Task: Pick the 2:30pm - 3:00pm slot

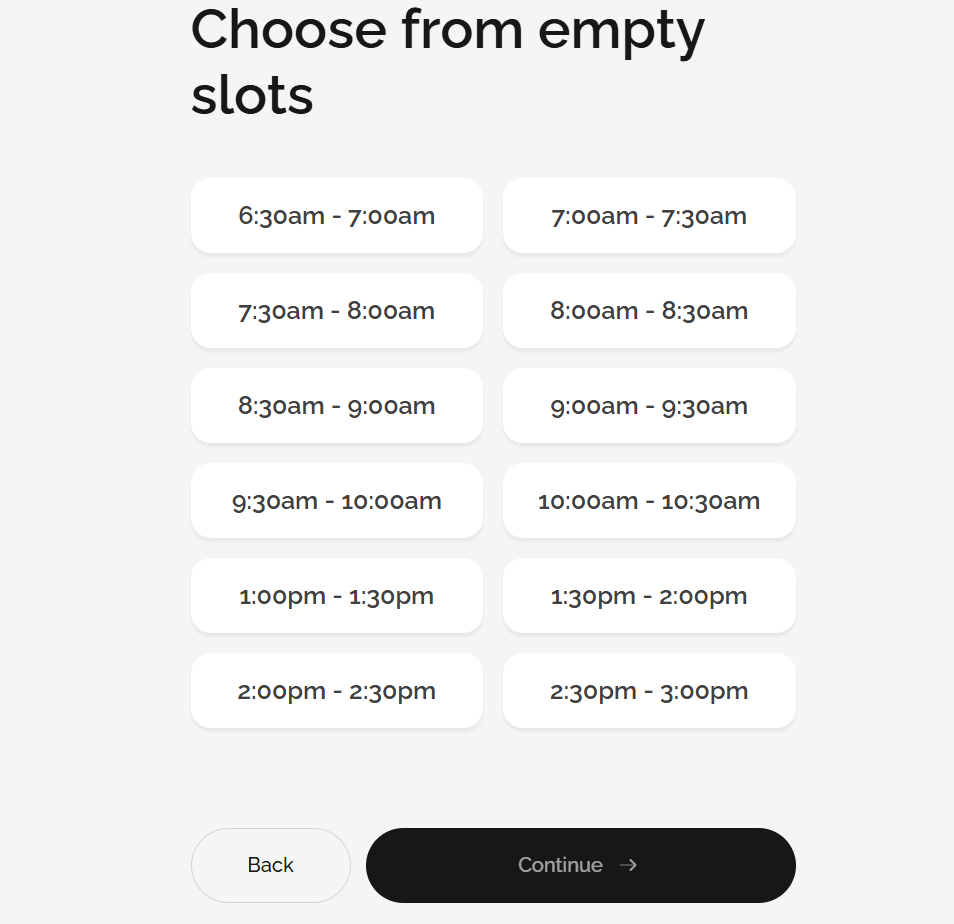Action: (x=649, y=690)
